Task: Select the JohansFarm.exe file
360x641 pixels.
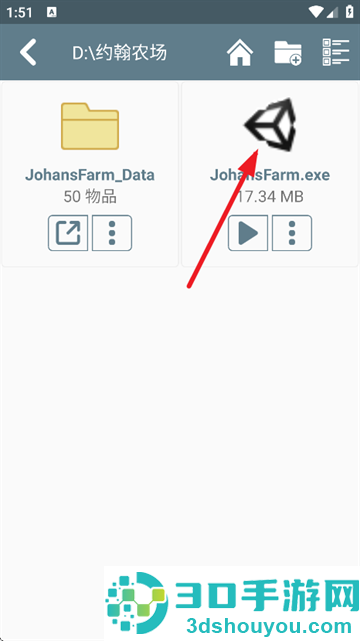Action: tap(270, 125)
